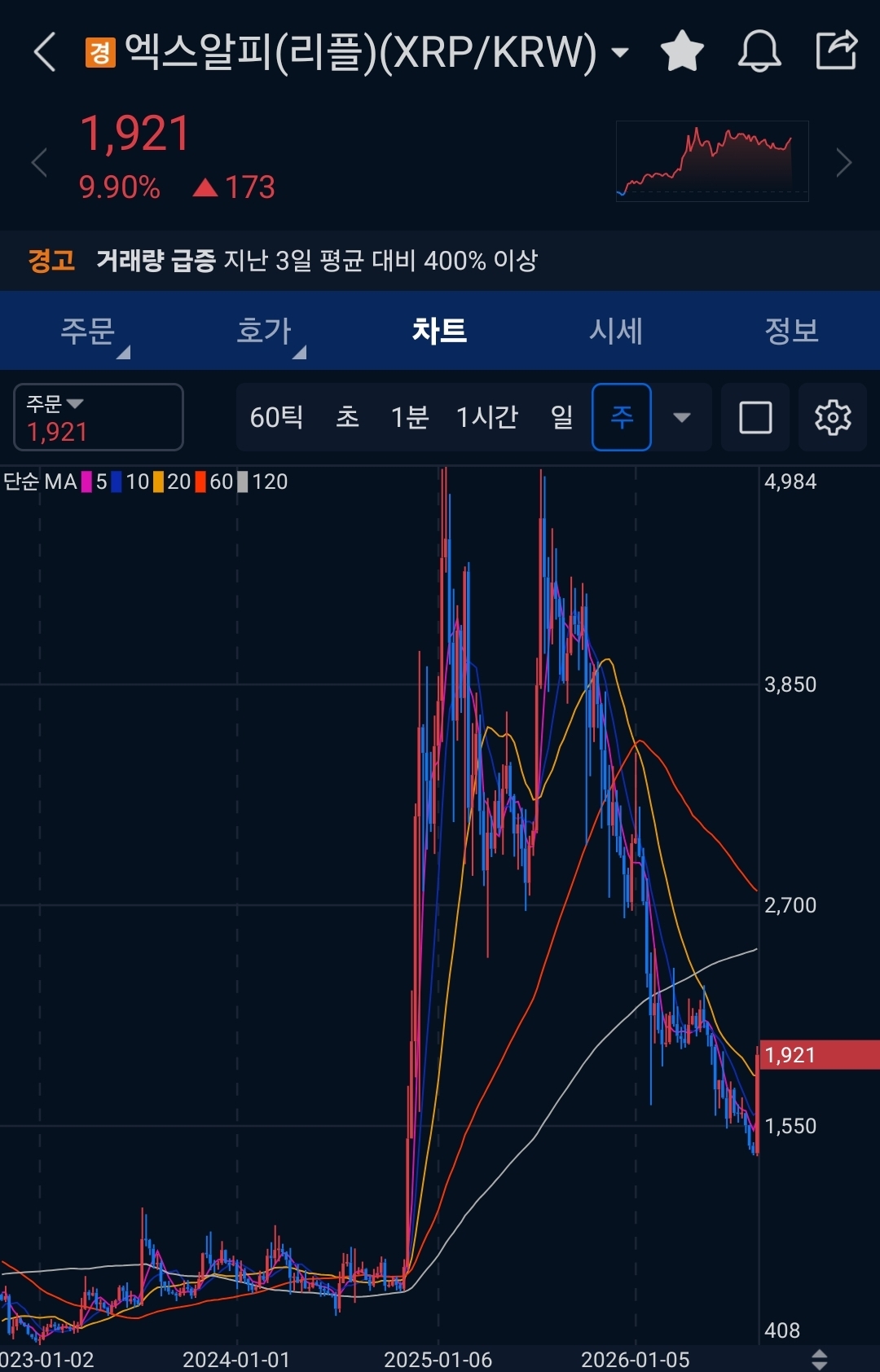Expand more chart interval options
The width and height of the screenshot is (880, 1372).
pos(682,417)
